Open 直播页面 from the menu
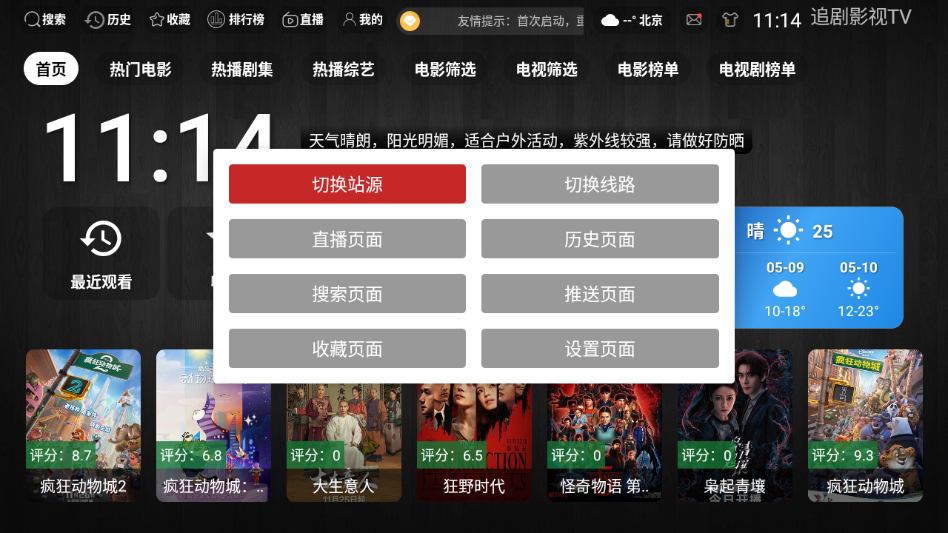This screenshot has width=948, height=533. (347, 239)
